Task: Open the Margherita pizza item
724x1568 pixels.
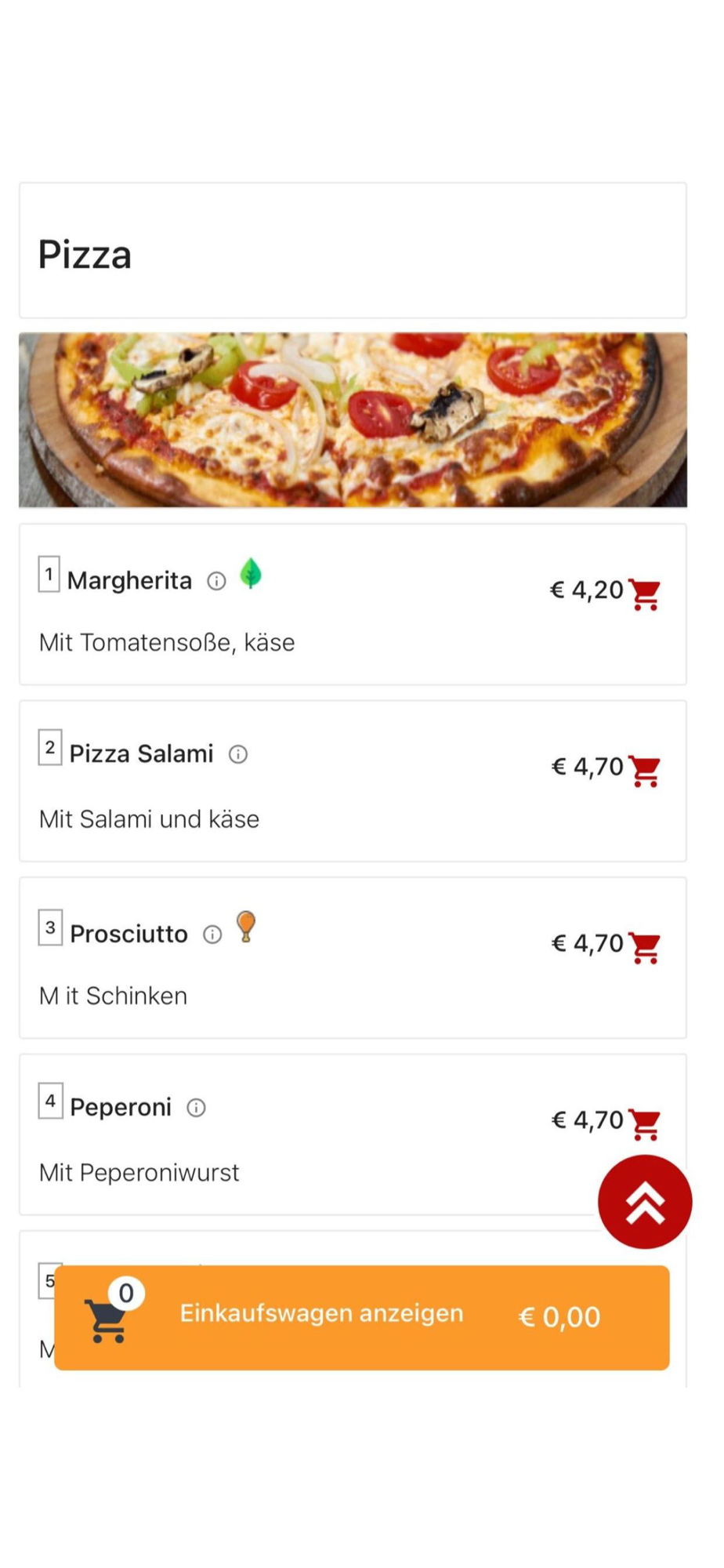Action: 130,581
